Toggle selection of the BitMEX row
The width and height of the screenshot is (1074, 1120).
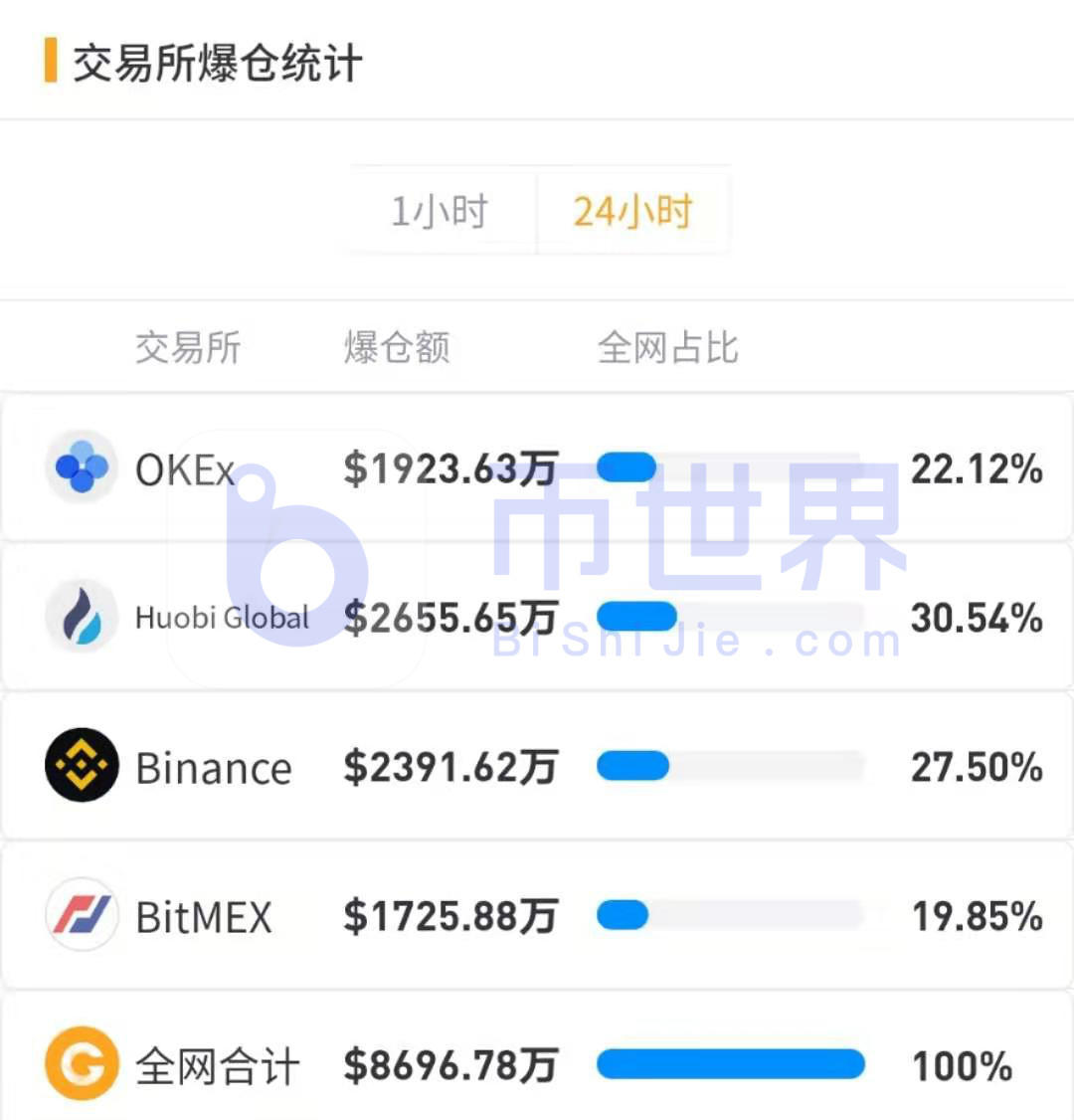point(537,916)
